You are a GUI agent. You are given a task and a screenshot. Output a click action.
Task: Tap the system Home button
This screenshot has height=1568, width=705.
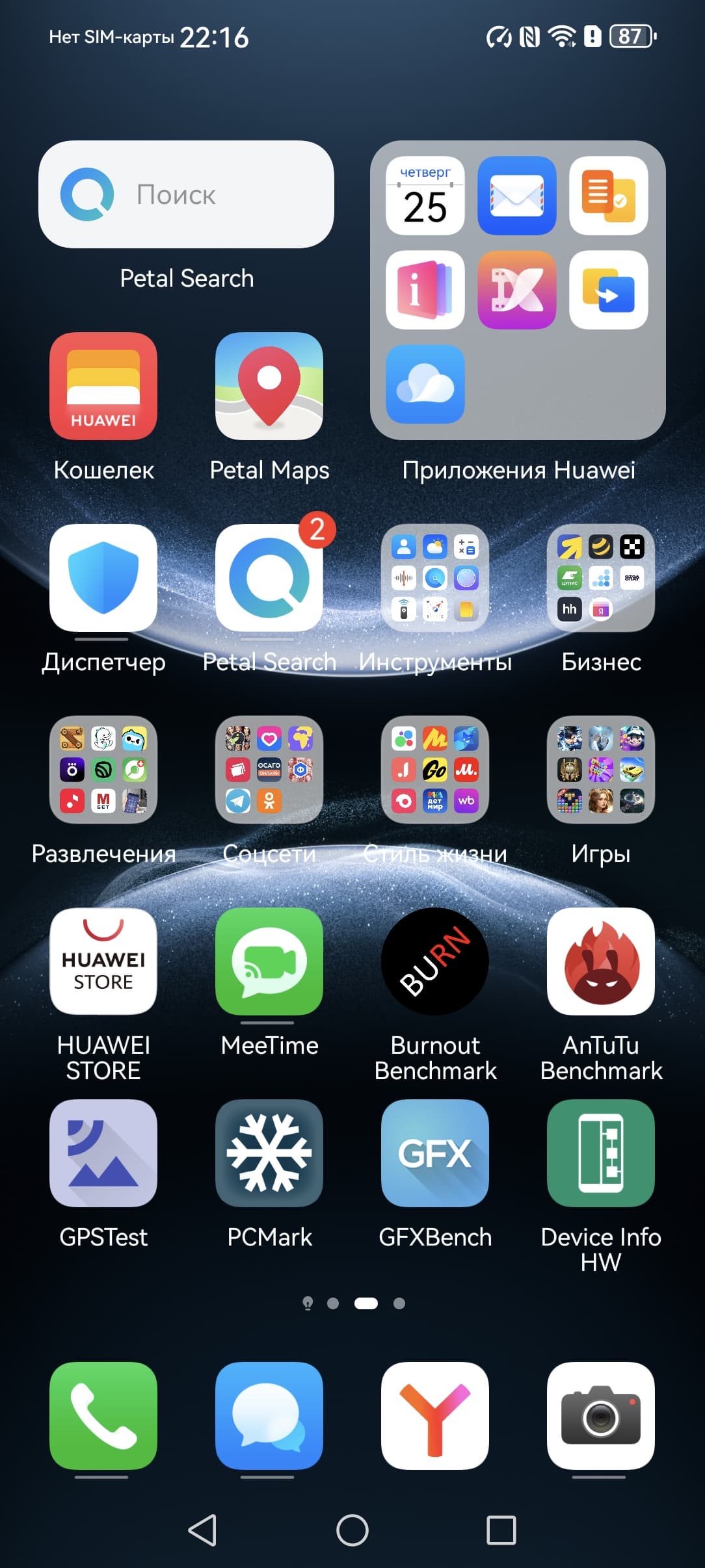click(x=352, y=1530)
